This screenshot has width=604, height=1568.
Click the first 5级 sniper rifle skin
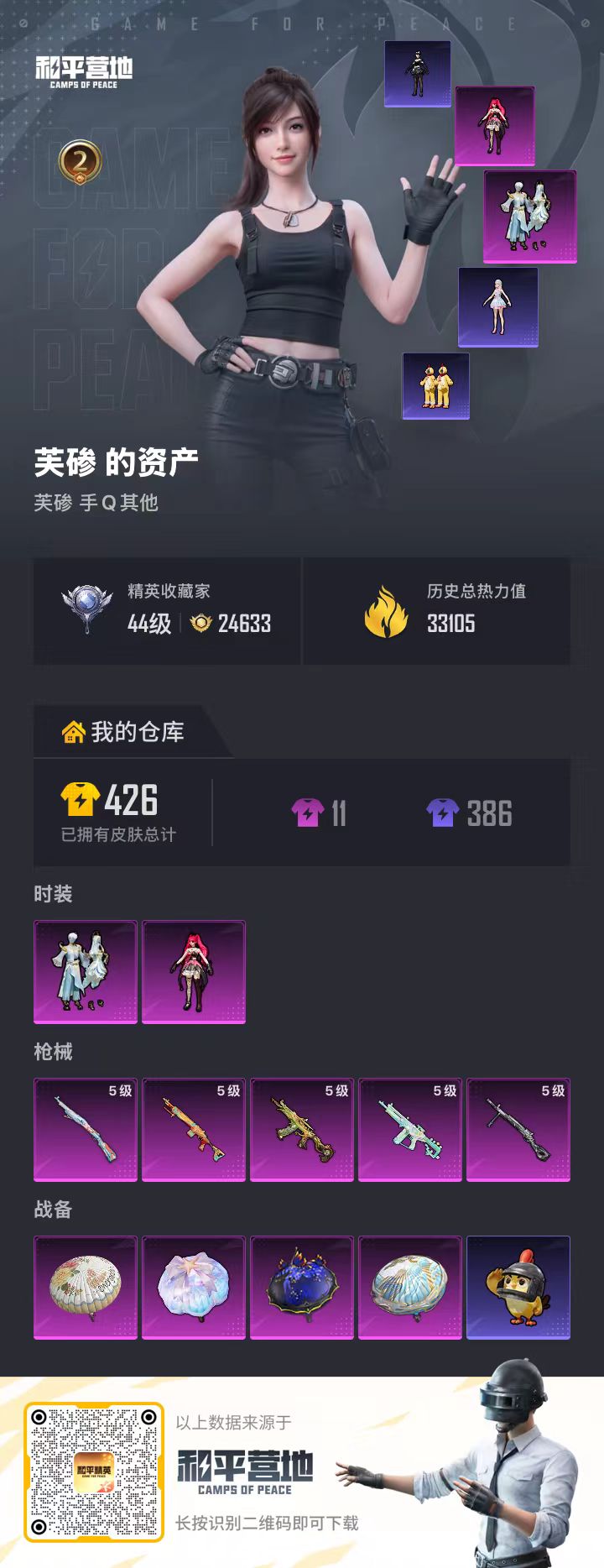click(85, 1129)
